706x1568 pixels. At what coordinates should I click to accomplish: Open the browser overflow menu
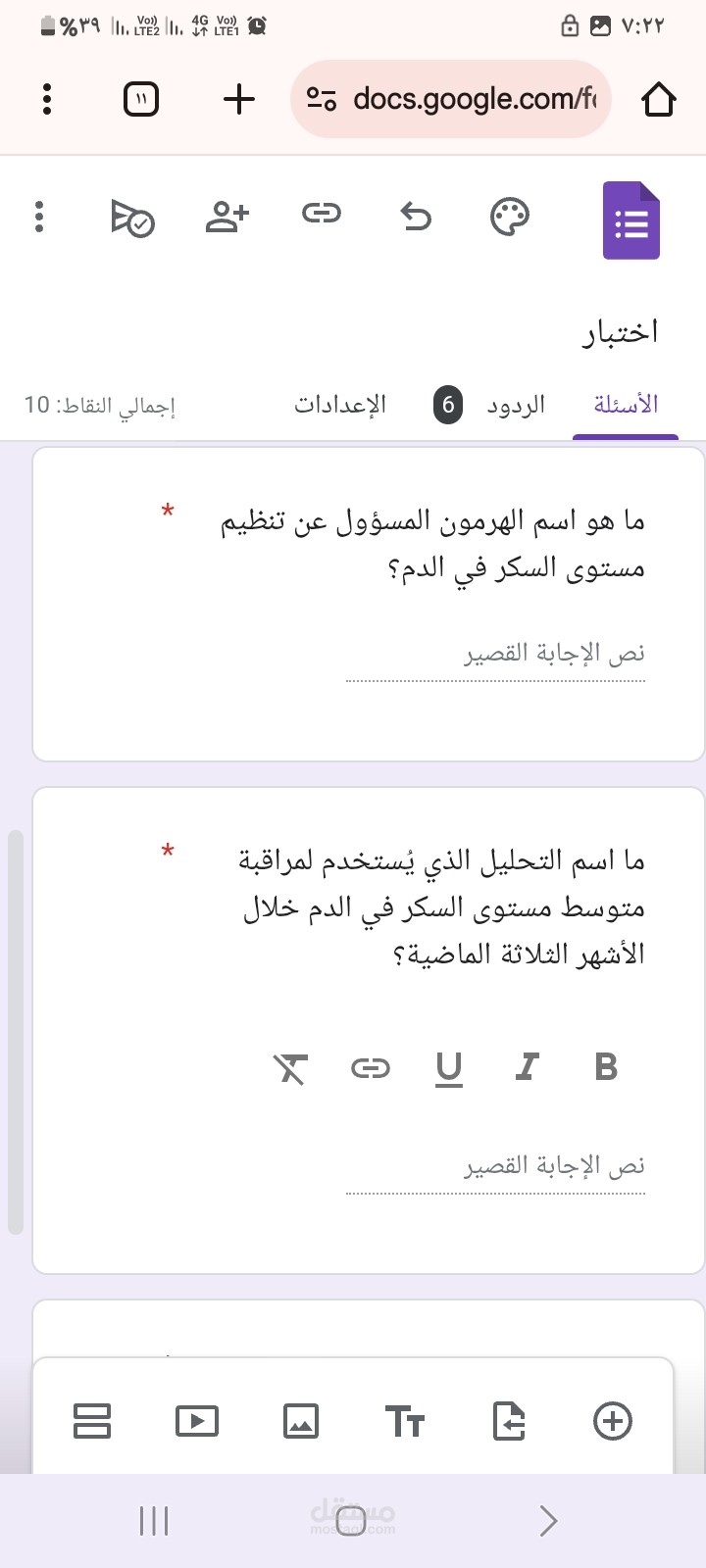coord(47,99)
